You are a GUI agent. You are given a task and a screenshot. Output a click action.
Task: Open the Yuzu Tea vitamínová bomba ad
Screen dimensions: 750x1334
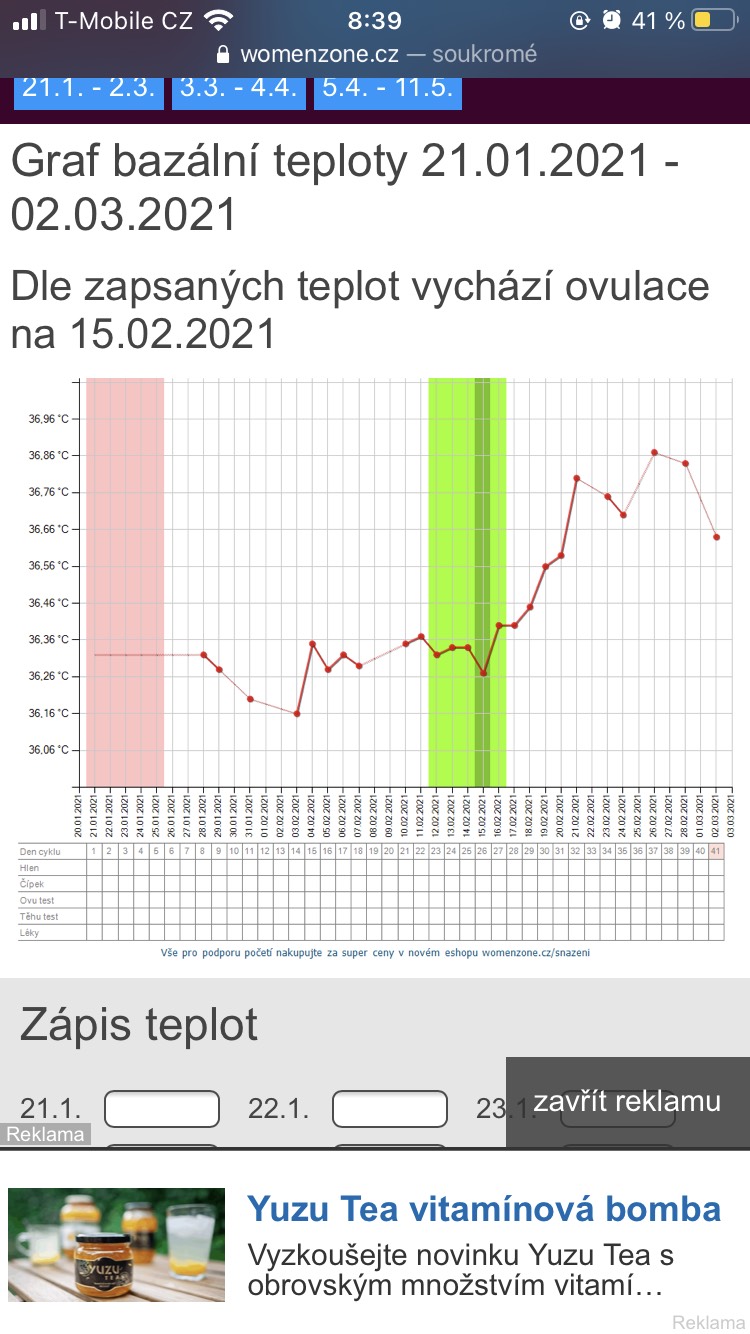pos(484,1209)
